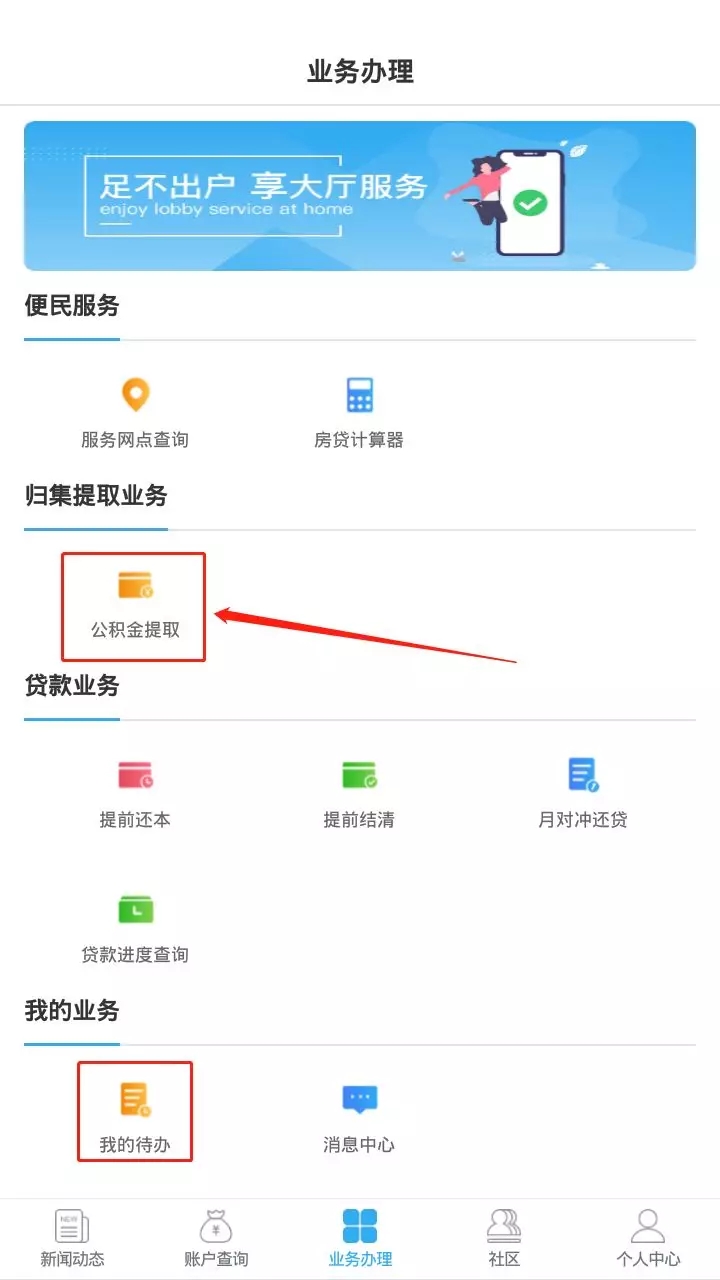Choose 月对冲还贷 monthly offset repayment
Screen dimensions: 720x1280
pos(583,793)
